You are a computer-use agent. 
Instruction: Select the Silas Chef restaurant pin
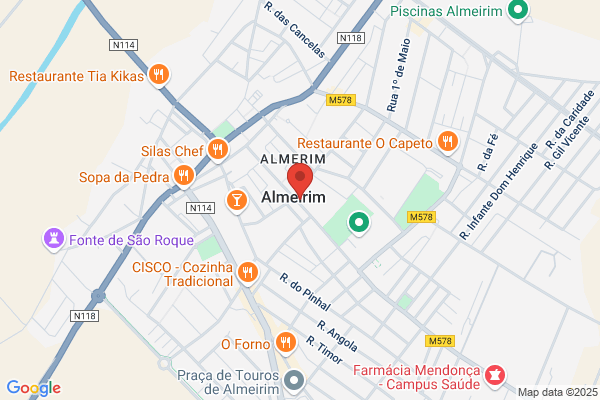click(218, 150)
